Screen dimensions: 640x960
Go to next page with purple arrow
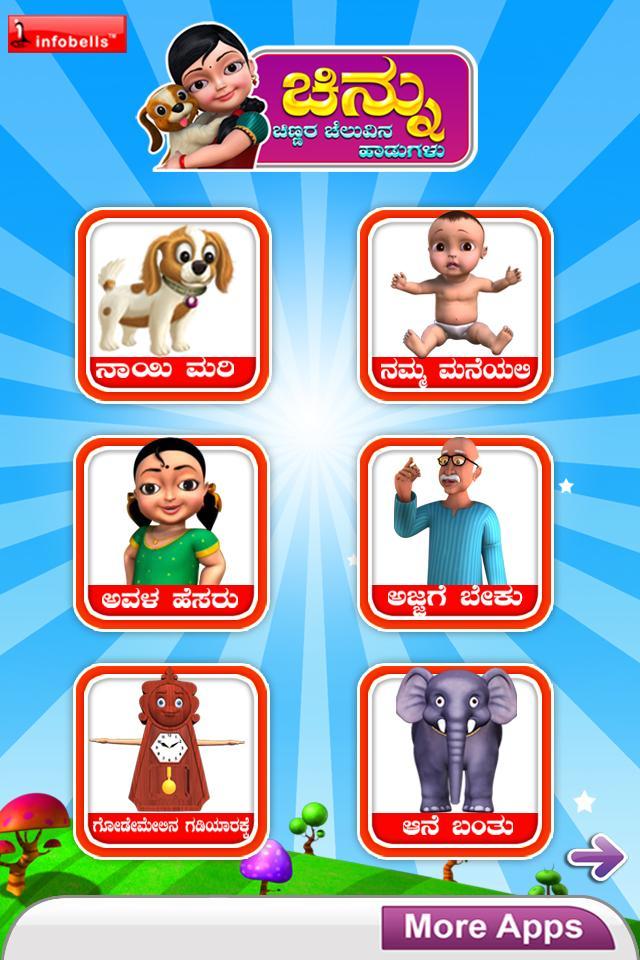pos(597,857)
